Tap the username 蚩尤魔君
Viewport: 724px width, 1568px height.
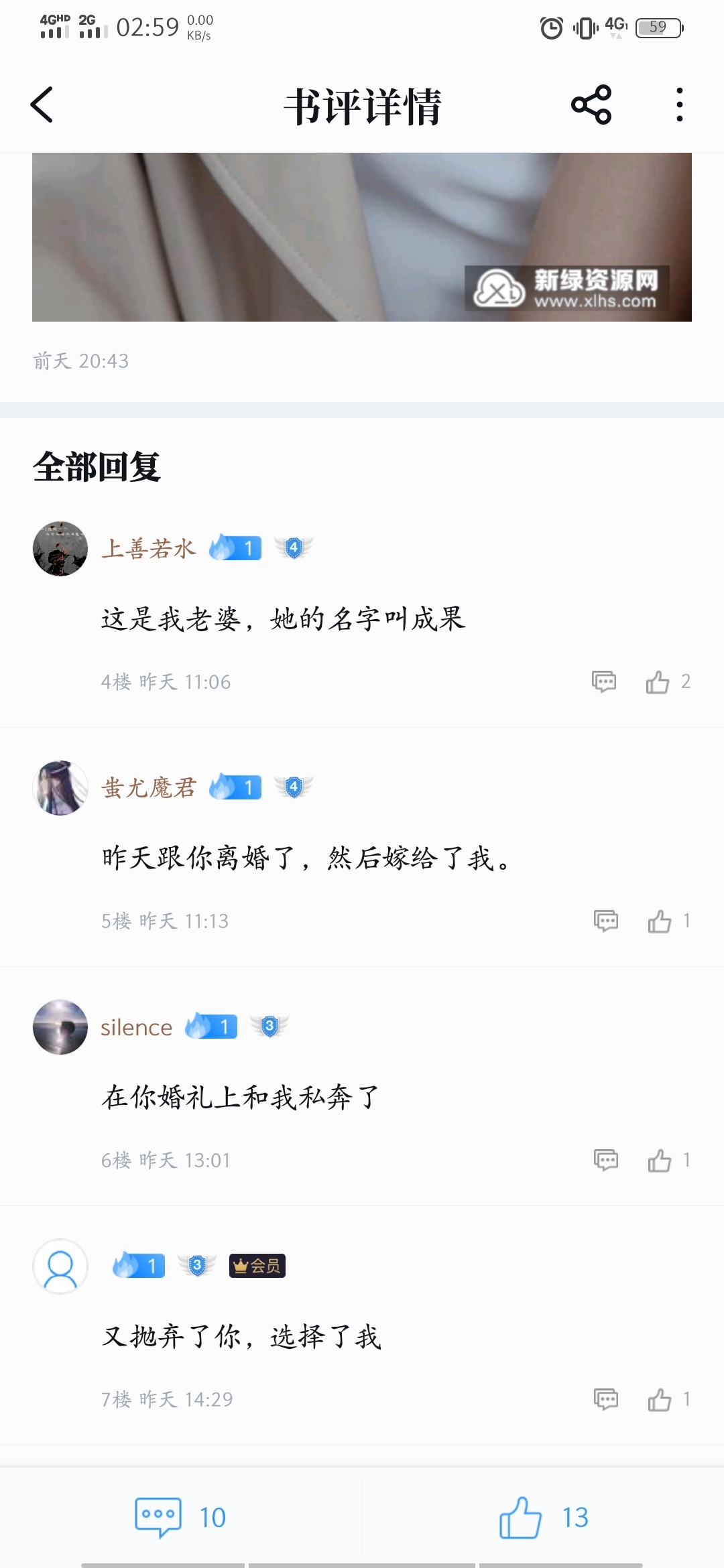pos(149,788)
